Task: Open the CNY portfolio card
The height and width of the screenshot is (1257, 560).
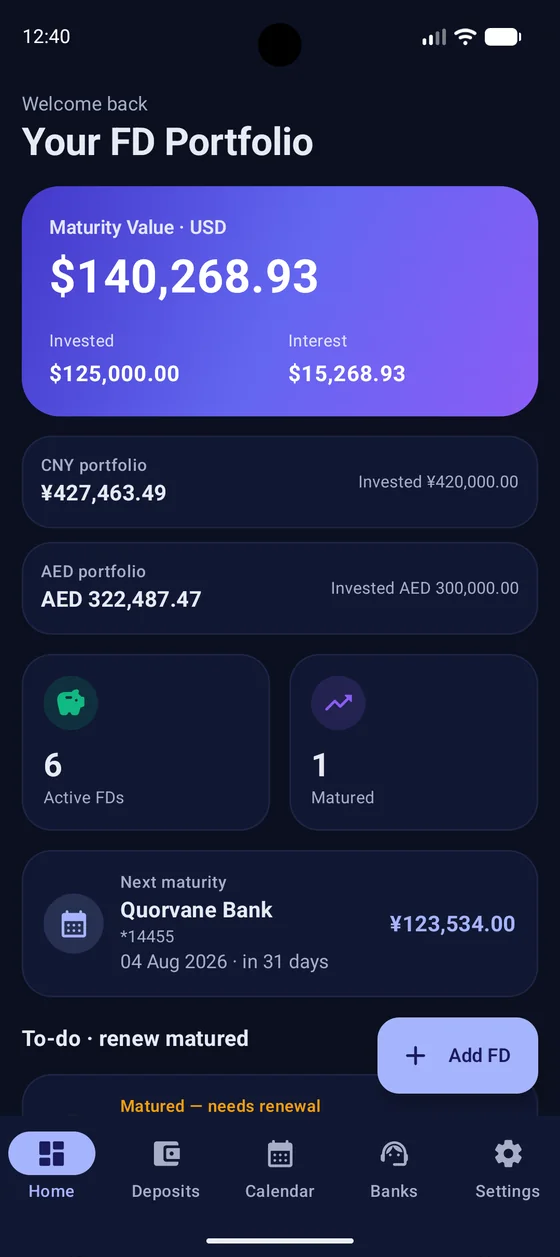Action: (280, 482)
